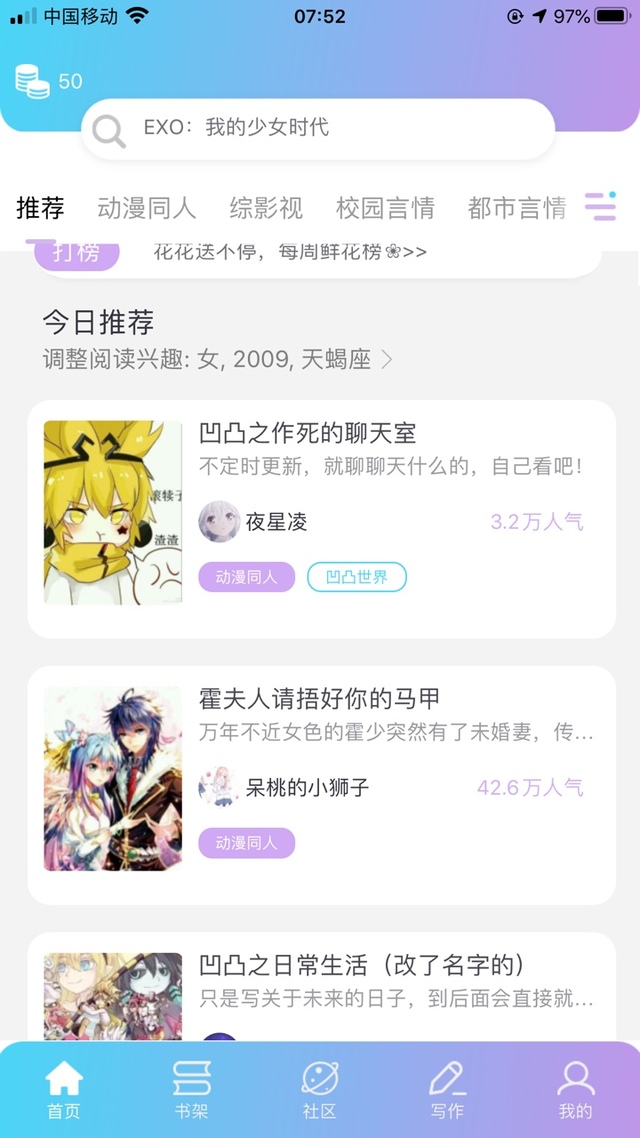Select the 校园言情 category tab
The image size is (640, 1138).
385,208
